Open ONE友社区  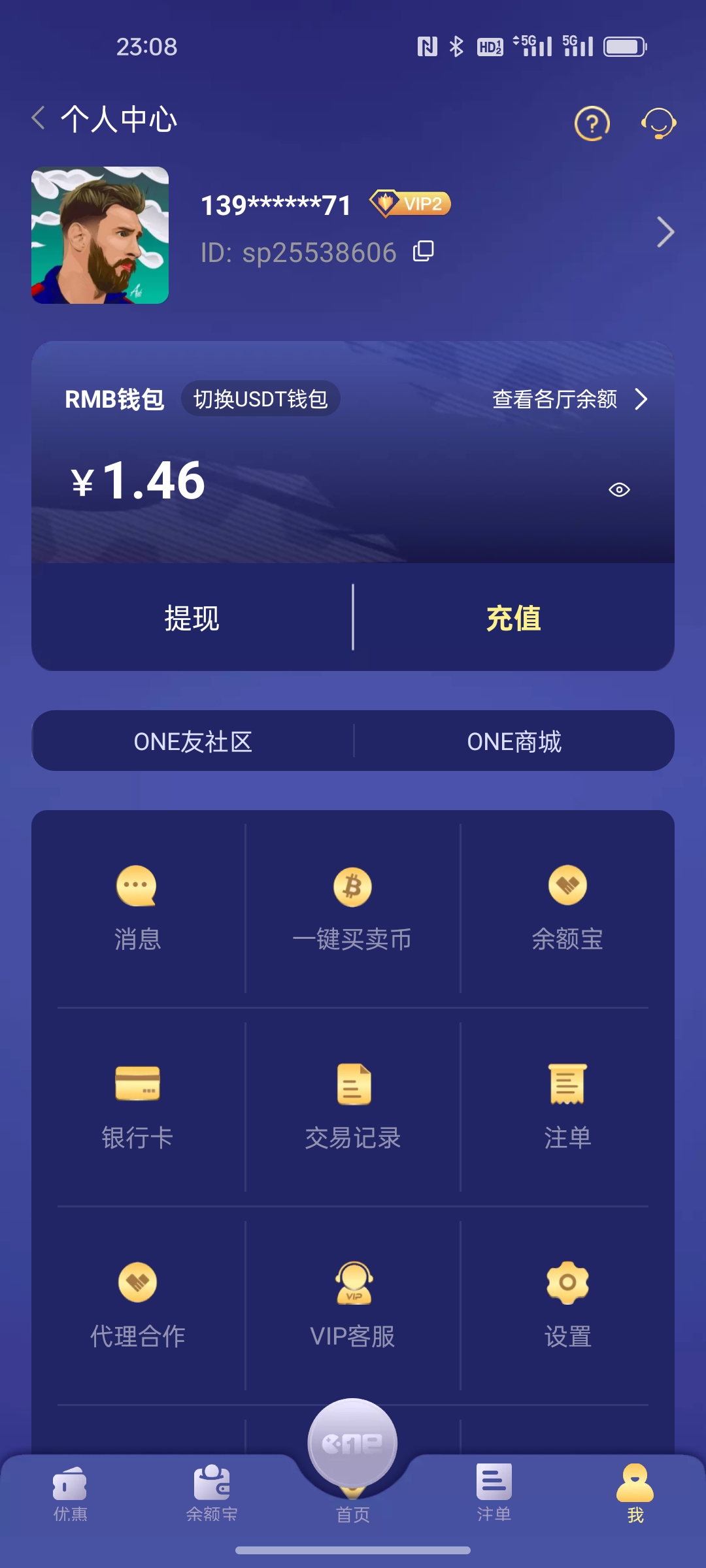193,742
